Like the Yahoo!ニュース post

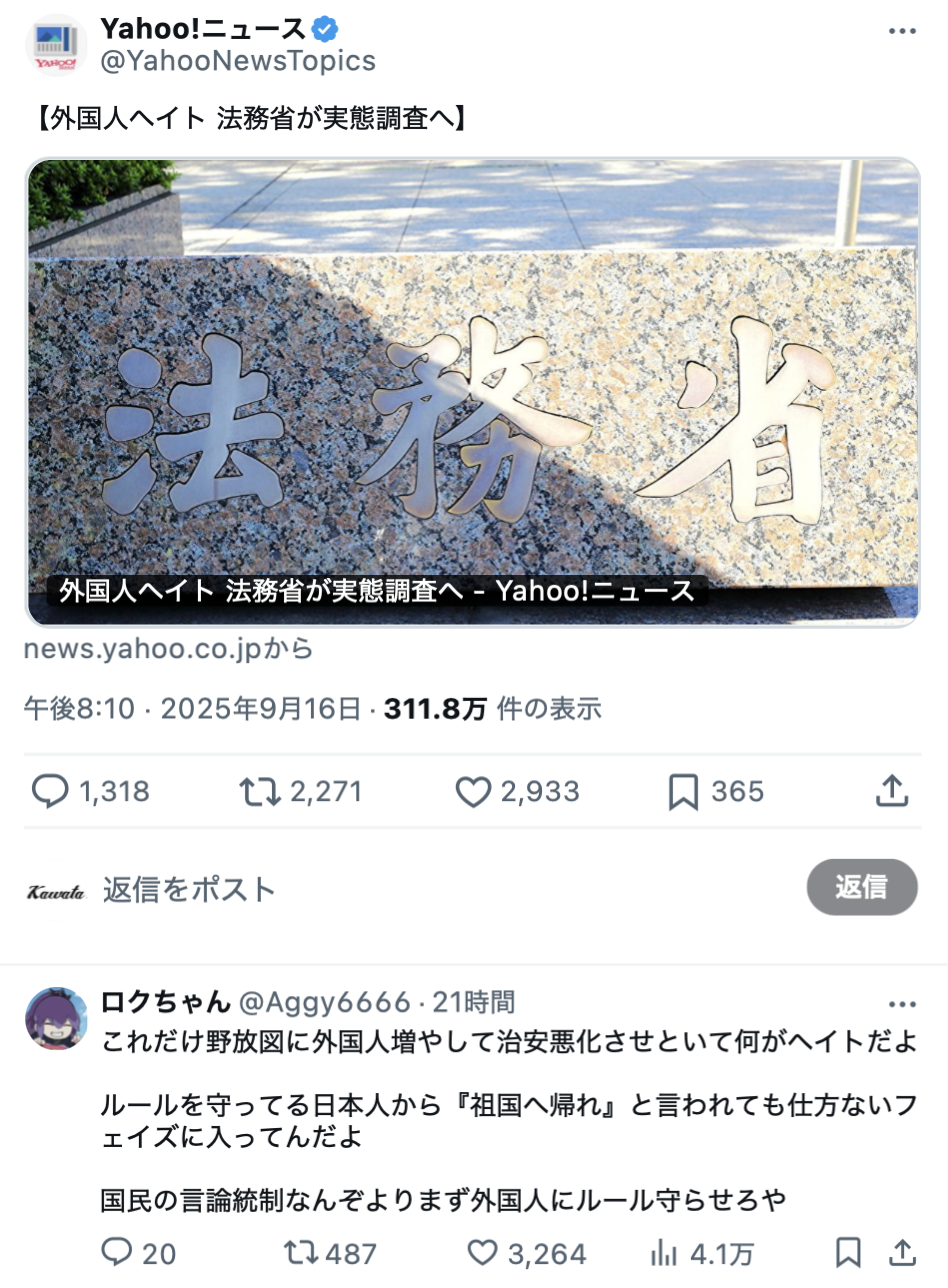click(473, 792)
